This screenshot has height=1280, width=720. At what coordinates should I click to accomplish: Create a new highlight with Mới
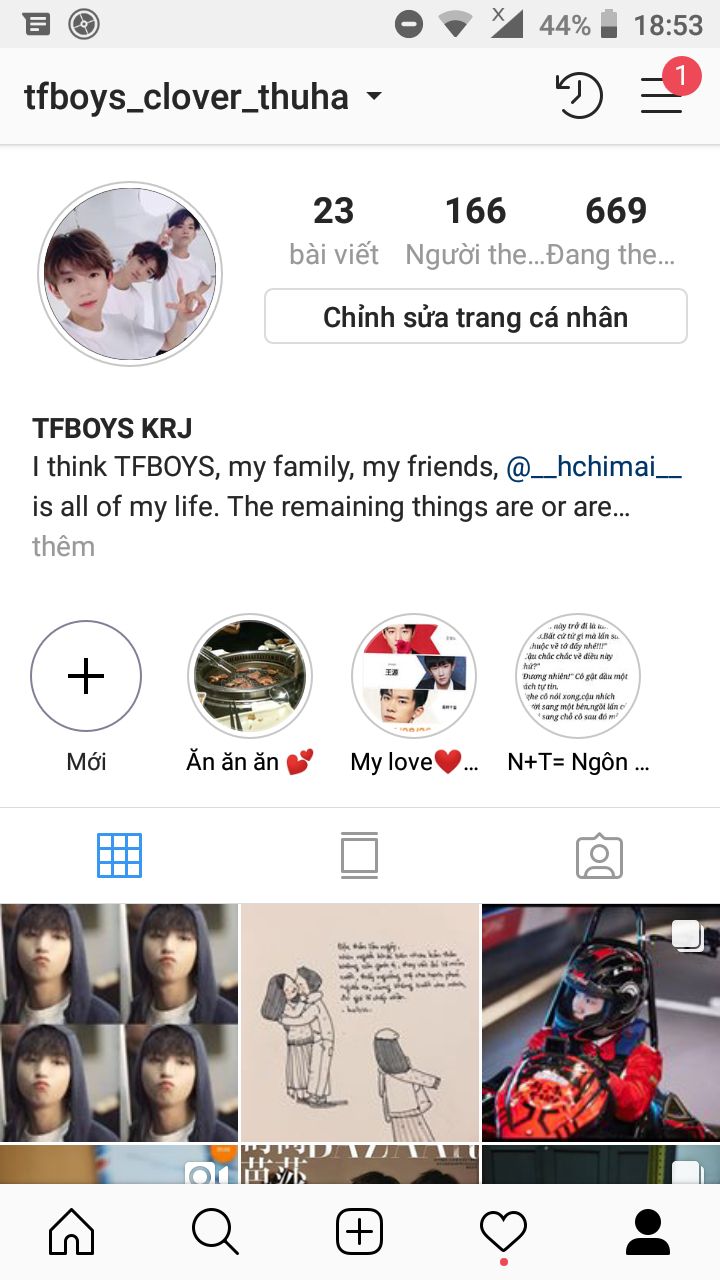pos(86,677)
